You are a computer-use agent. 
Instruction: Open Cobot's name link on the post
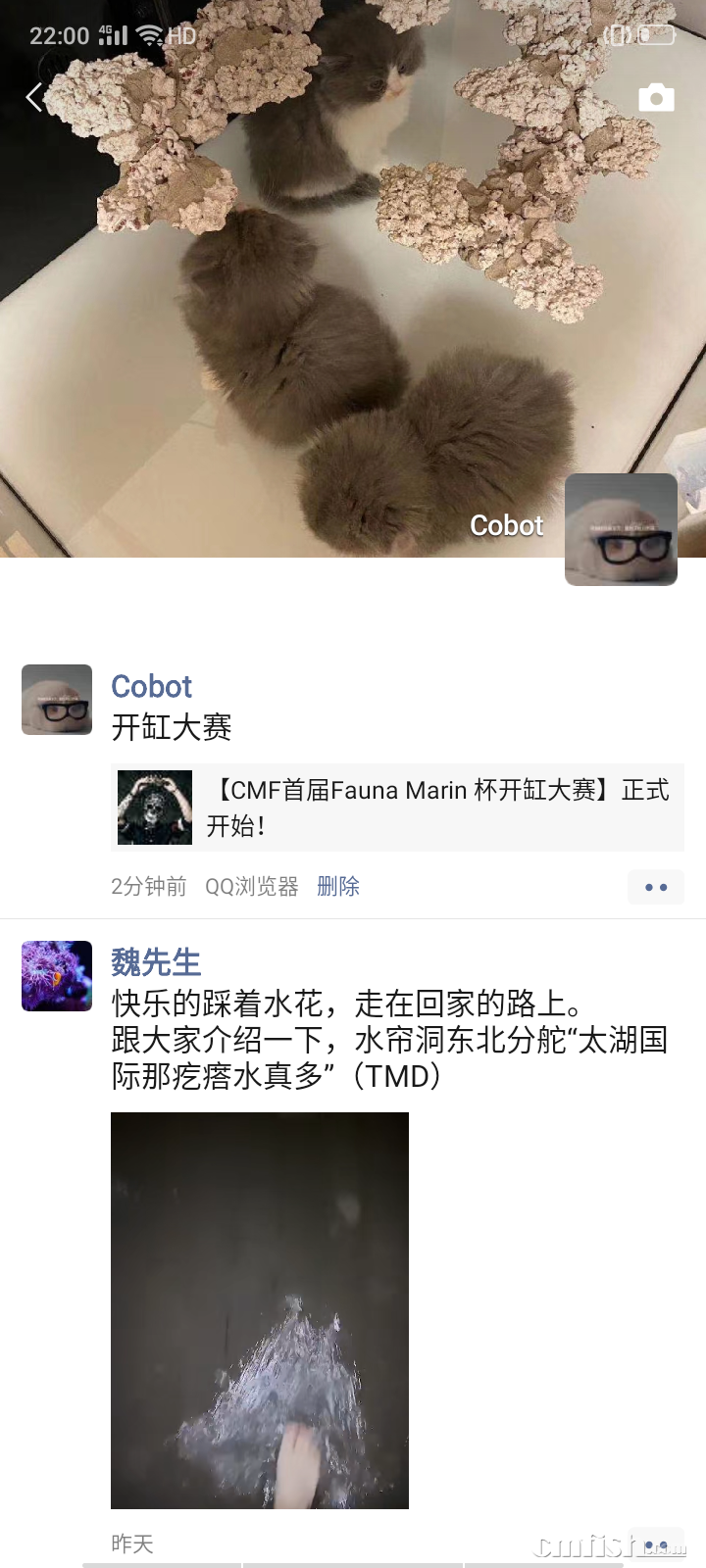151,686
